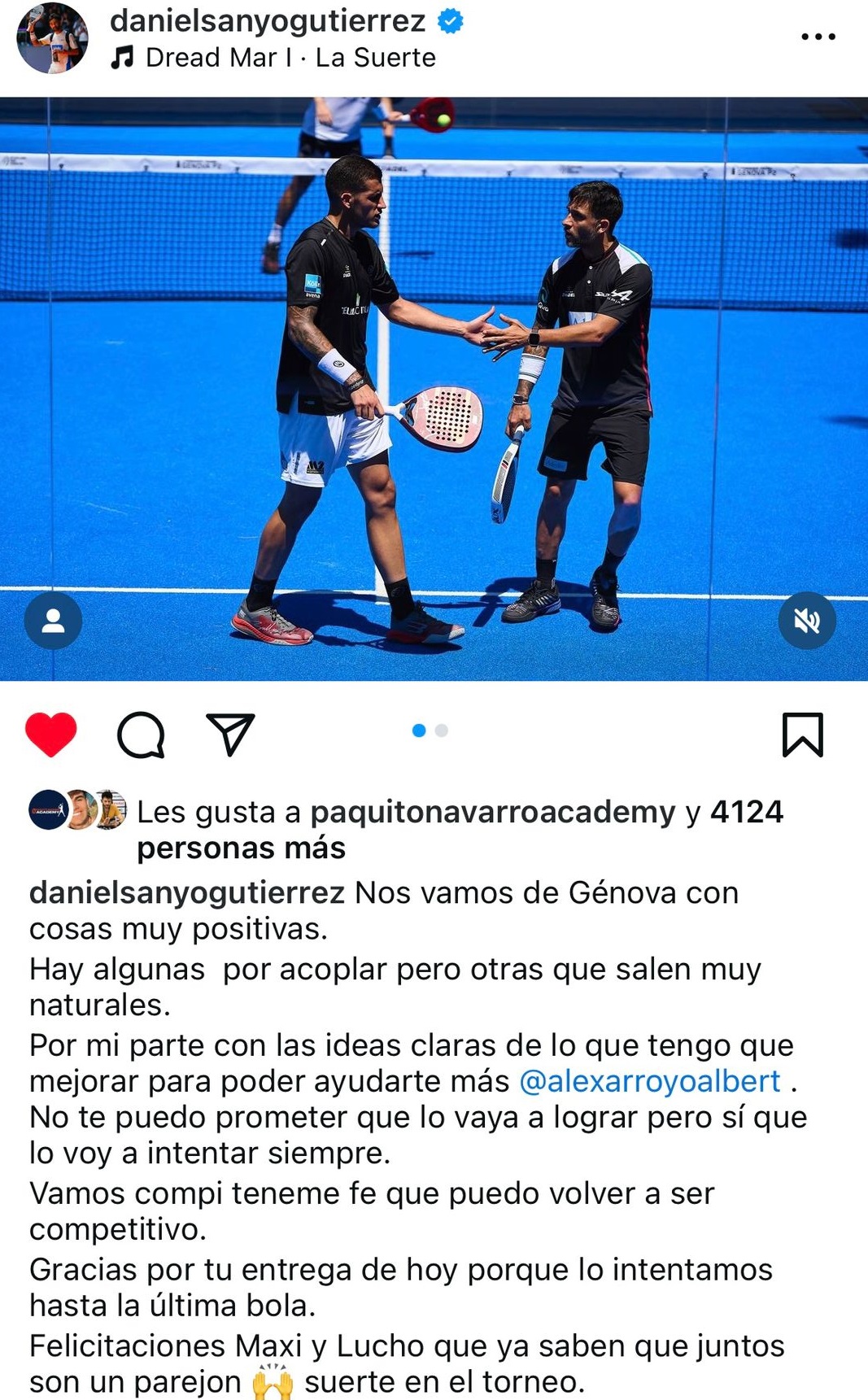This screenshot has height=1400, width=868.
Task: Unmute the post audio
Action: click(x=806, y=621)
